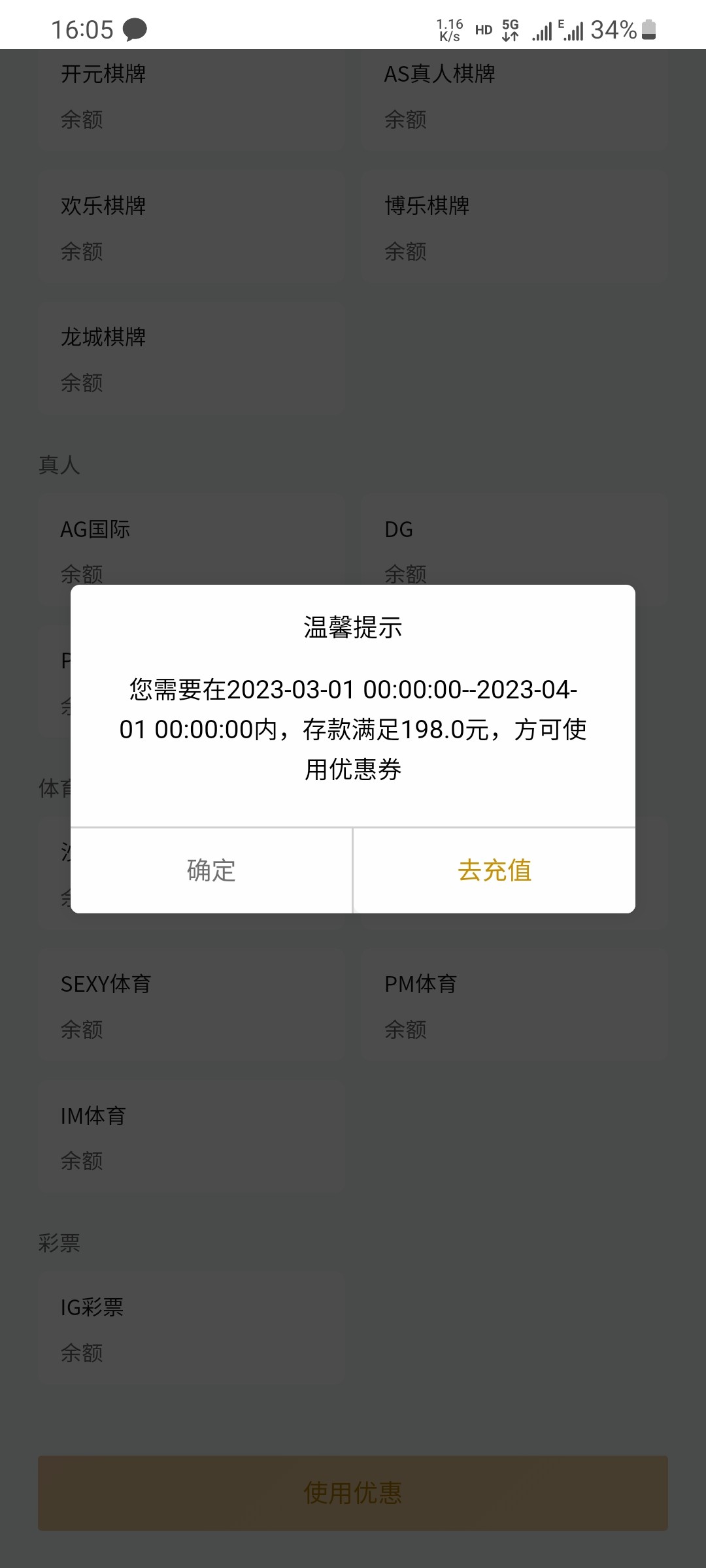Open the IM体育 sports card
The width and height of the screenshot is (706, 1568).
[192, 1138]
